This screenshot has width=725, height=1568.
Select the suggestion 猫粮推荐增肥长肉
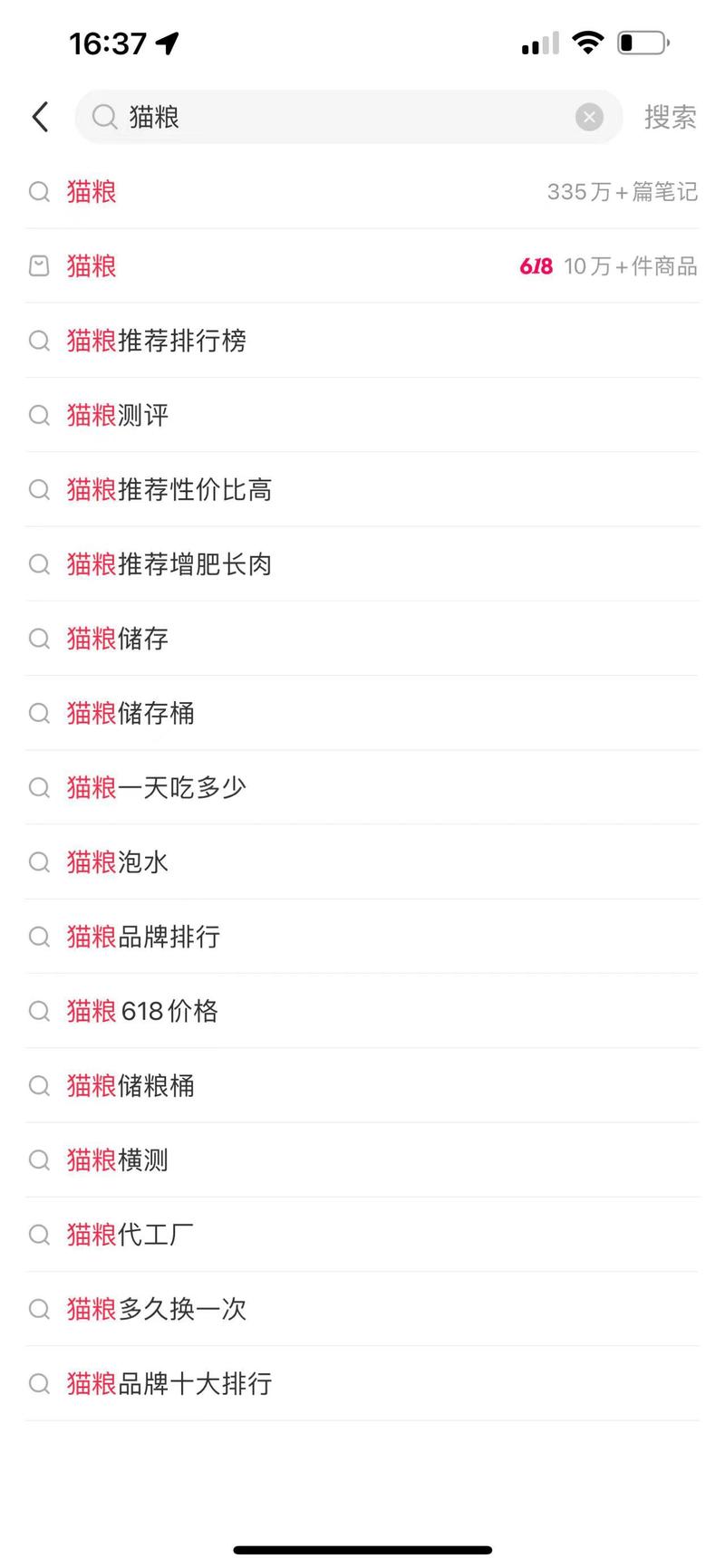[x=169, y=564]
